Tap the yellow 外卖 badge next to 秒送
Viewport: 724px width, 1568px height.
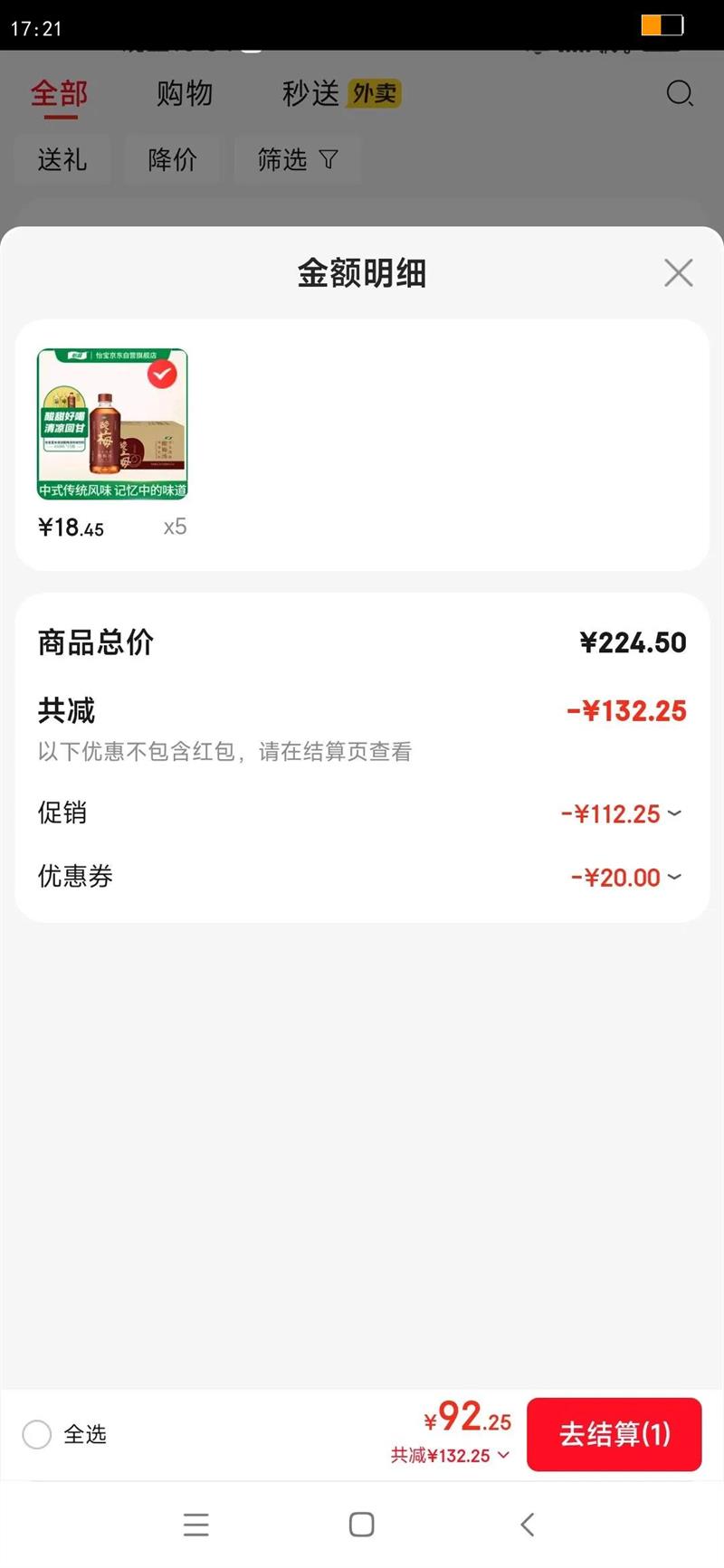[x=375, y=93]
